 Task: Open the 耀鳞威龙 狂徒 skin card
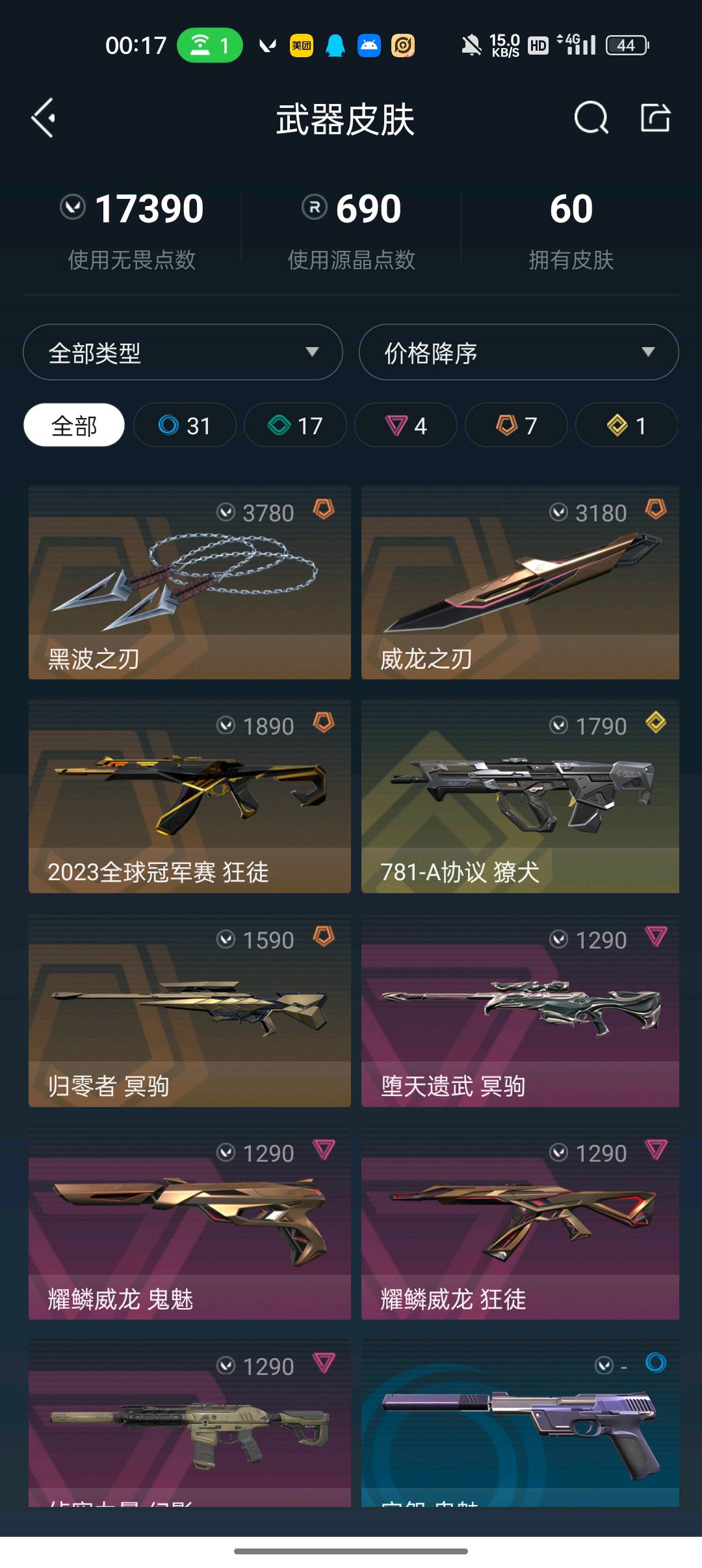520,1223
